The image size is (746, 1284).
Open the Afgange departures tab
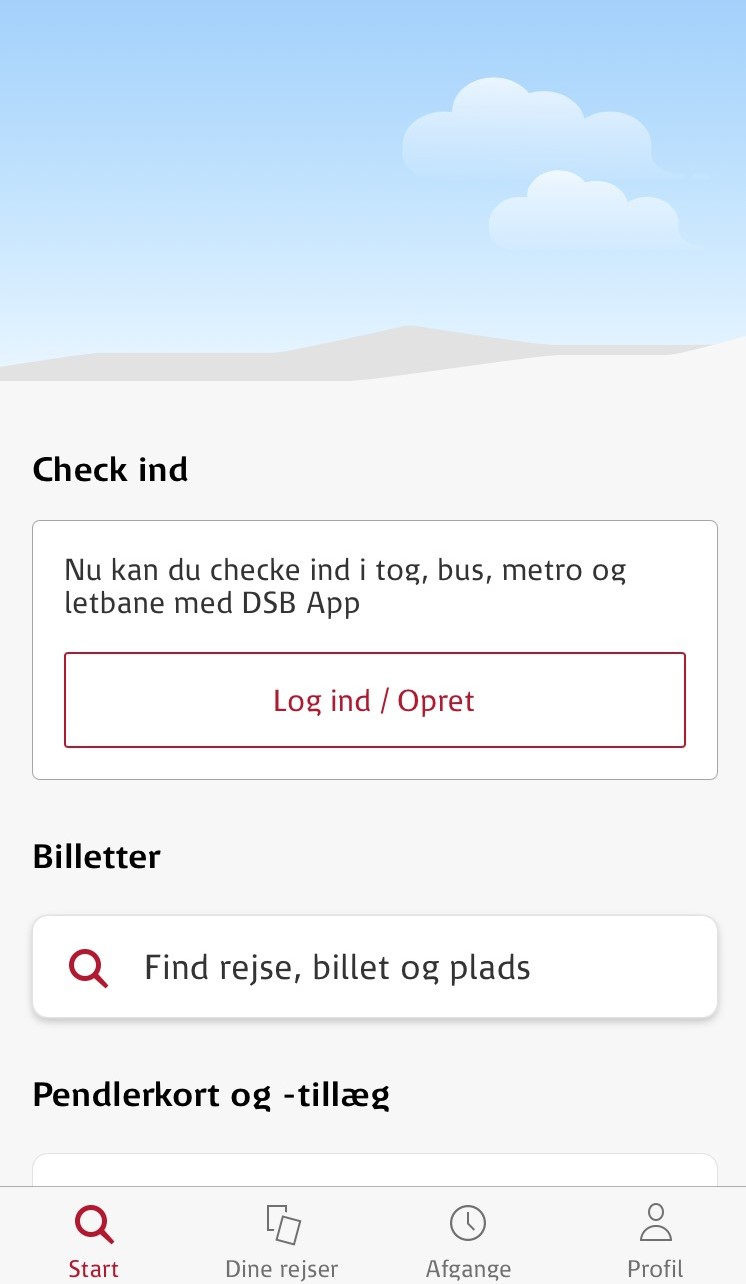click(x=468, y=1240)
